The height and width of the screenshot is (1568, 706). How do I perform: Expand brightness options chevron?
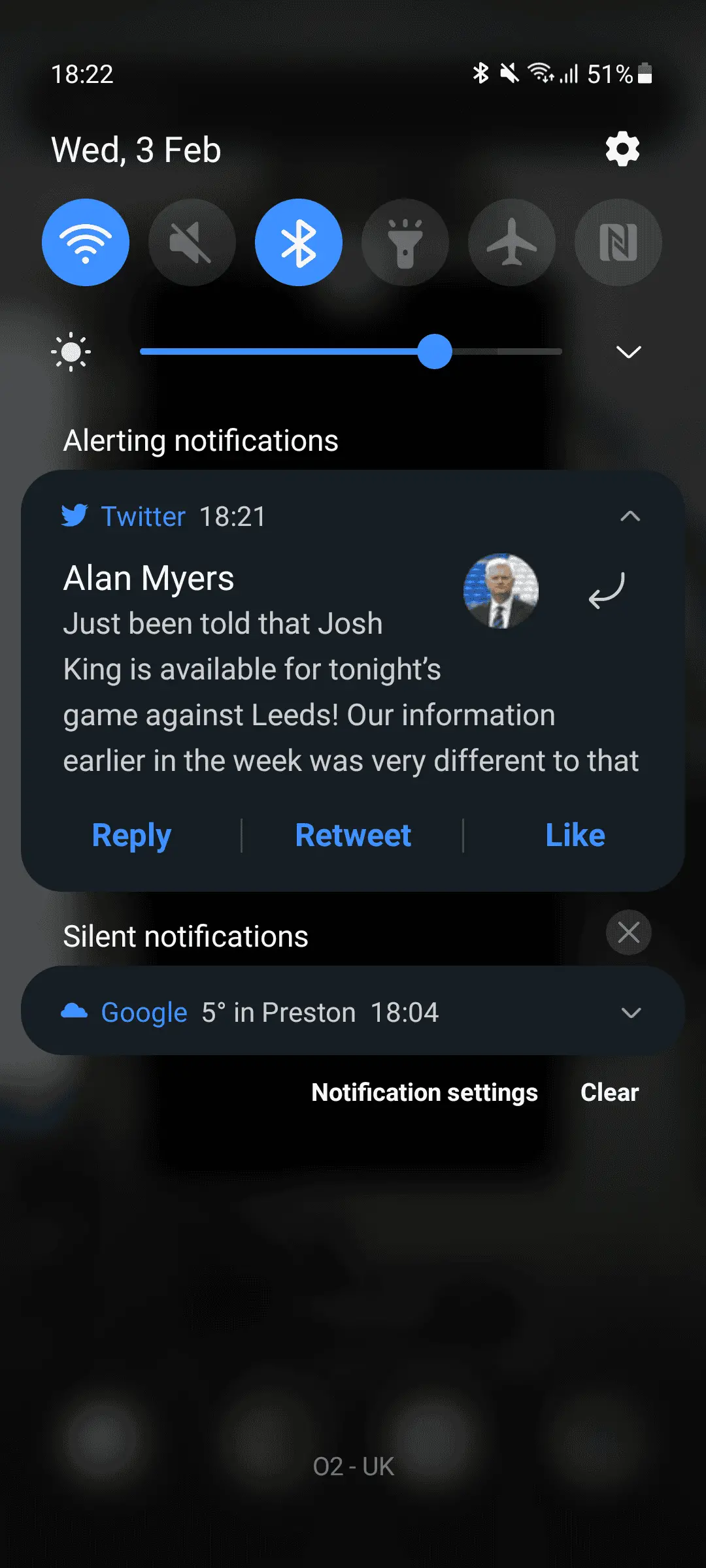[x=629, y=352]
